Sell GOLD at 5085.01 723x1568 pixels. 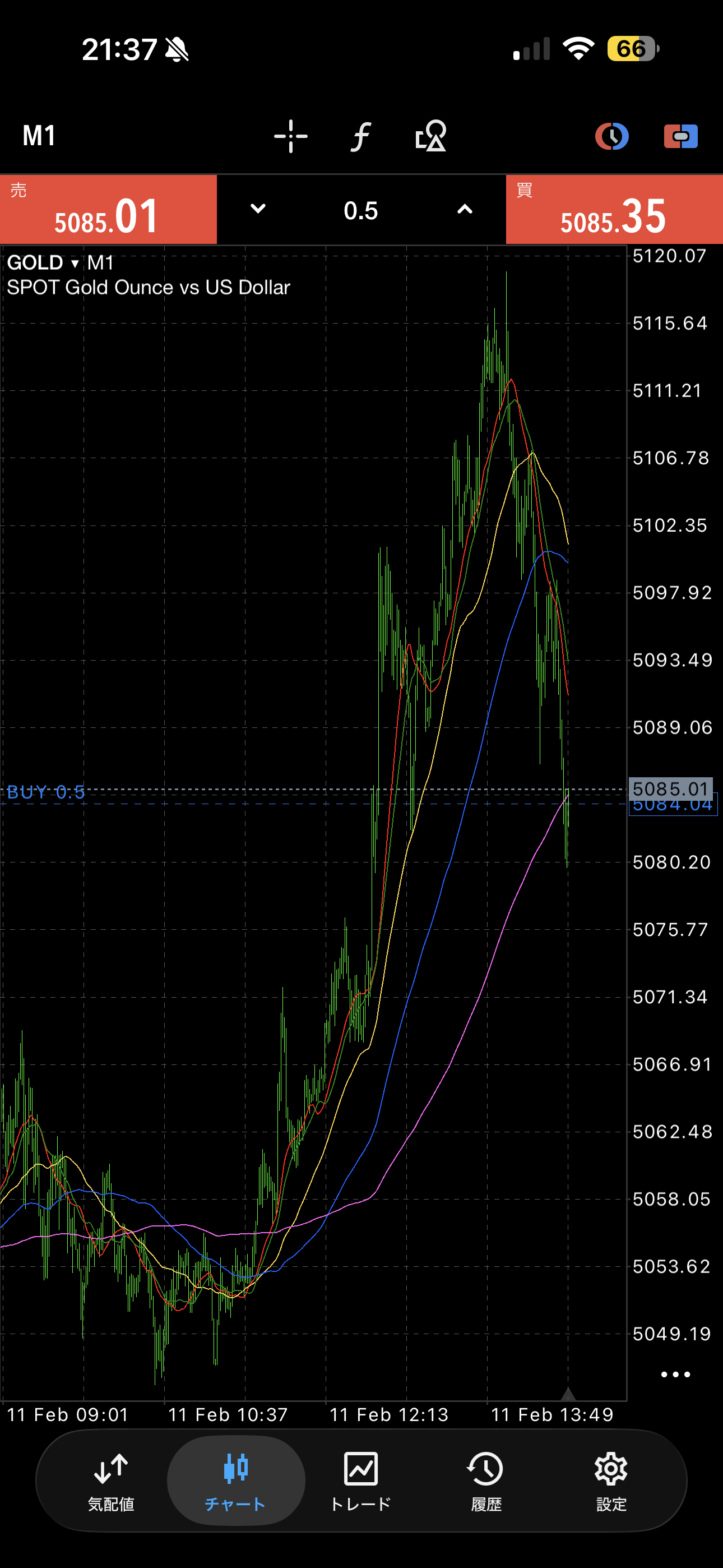tap(108, 210)
